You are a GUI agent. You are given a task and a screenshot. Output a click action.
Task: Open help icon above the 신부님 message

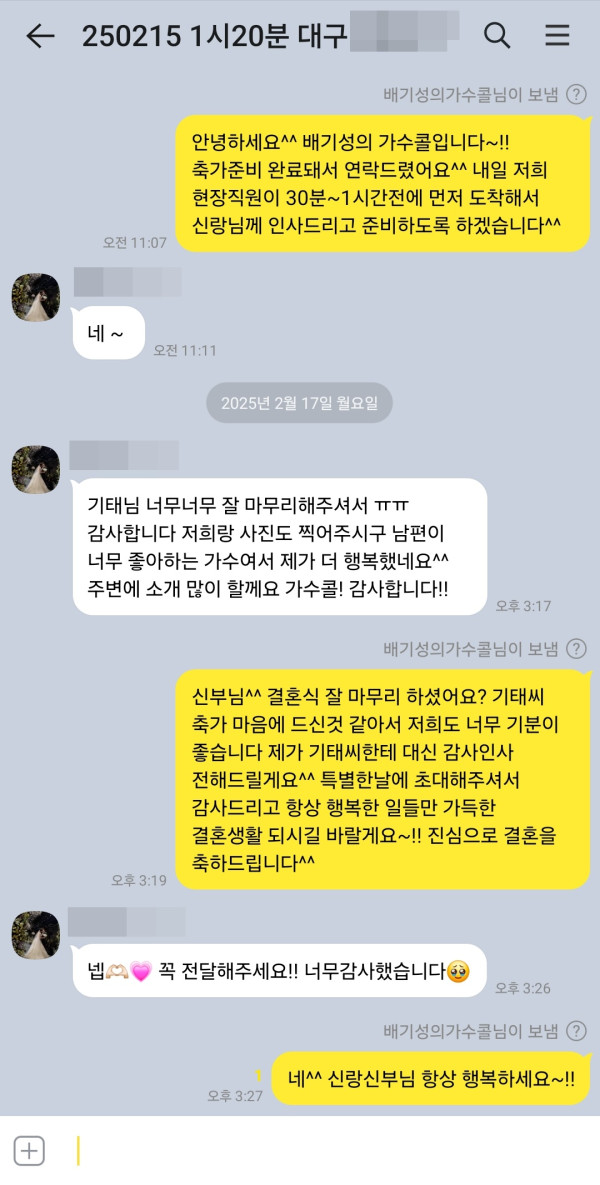coord(576,649)
